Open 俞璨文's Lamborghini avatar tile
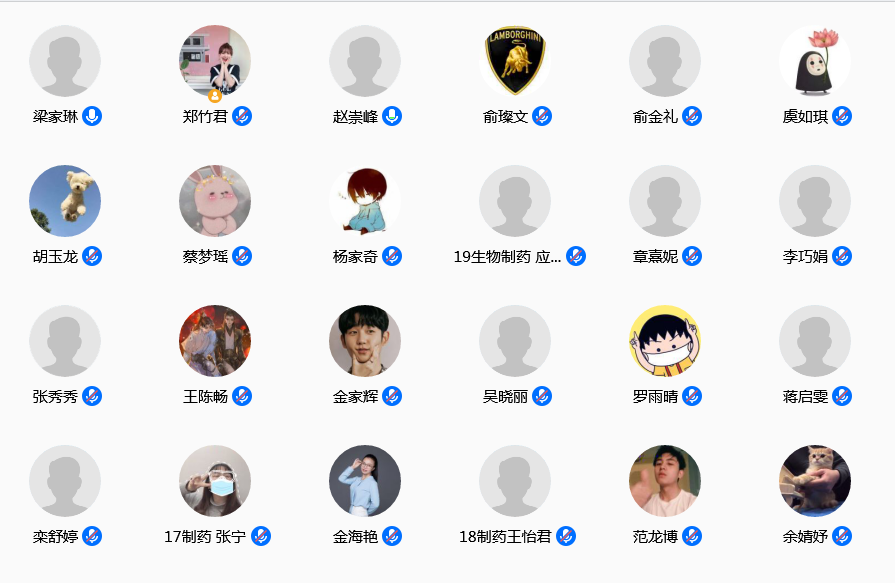The width and height of the screenshot is (895, 583). [x=515, y=61]
